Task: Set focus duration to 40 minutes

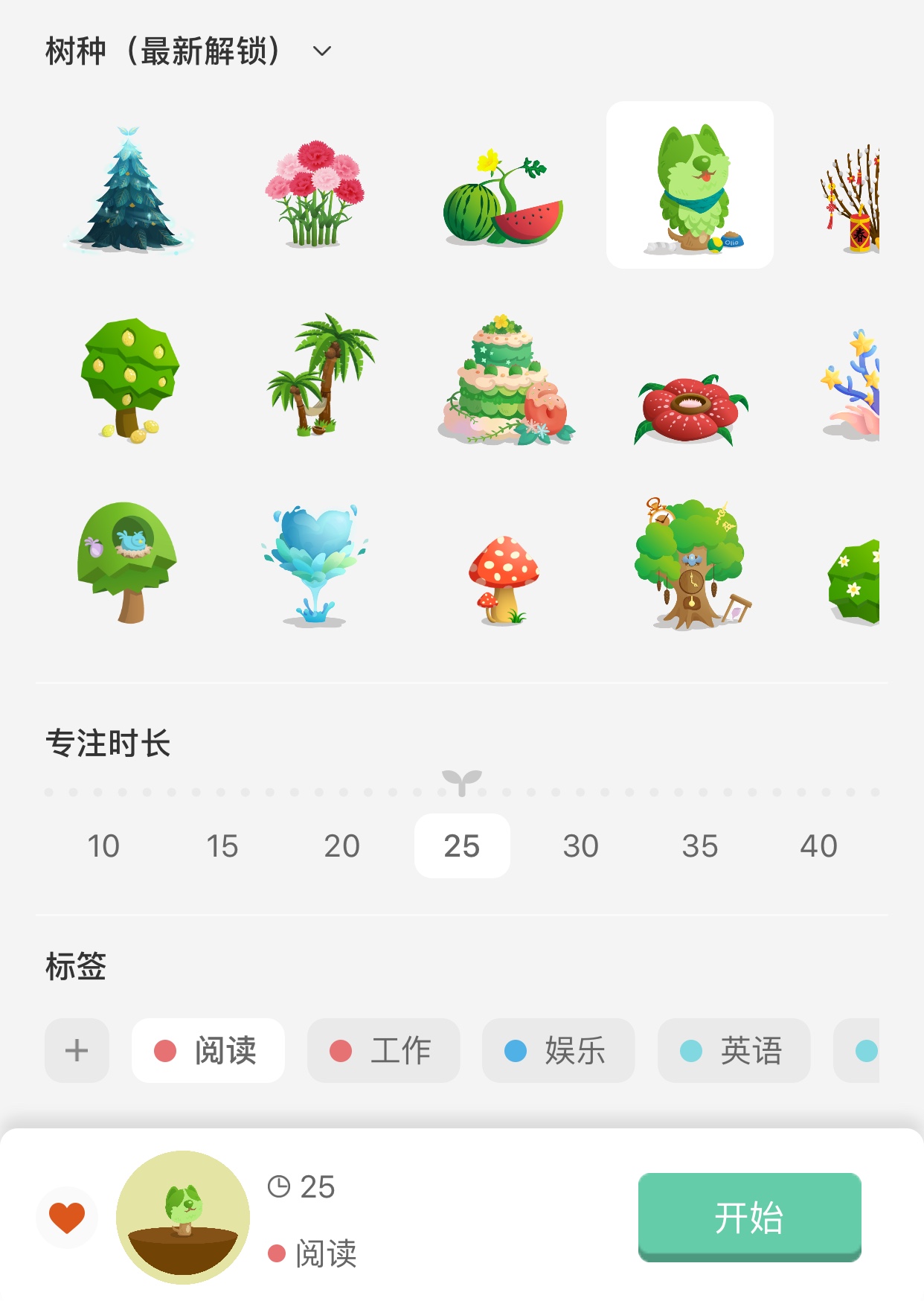Action: (x=818, y=846)
